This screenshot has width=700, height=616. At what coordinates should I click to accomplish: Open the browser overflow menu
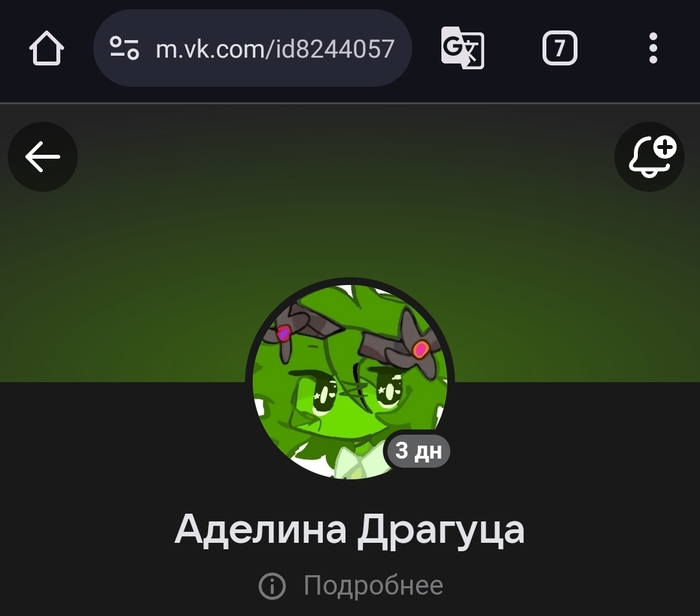(652, 48)
